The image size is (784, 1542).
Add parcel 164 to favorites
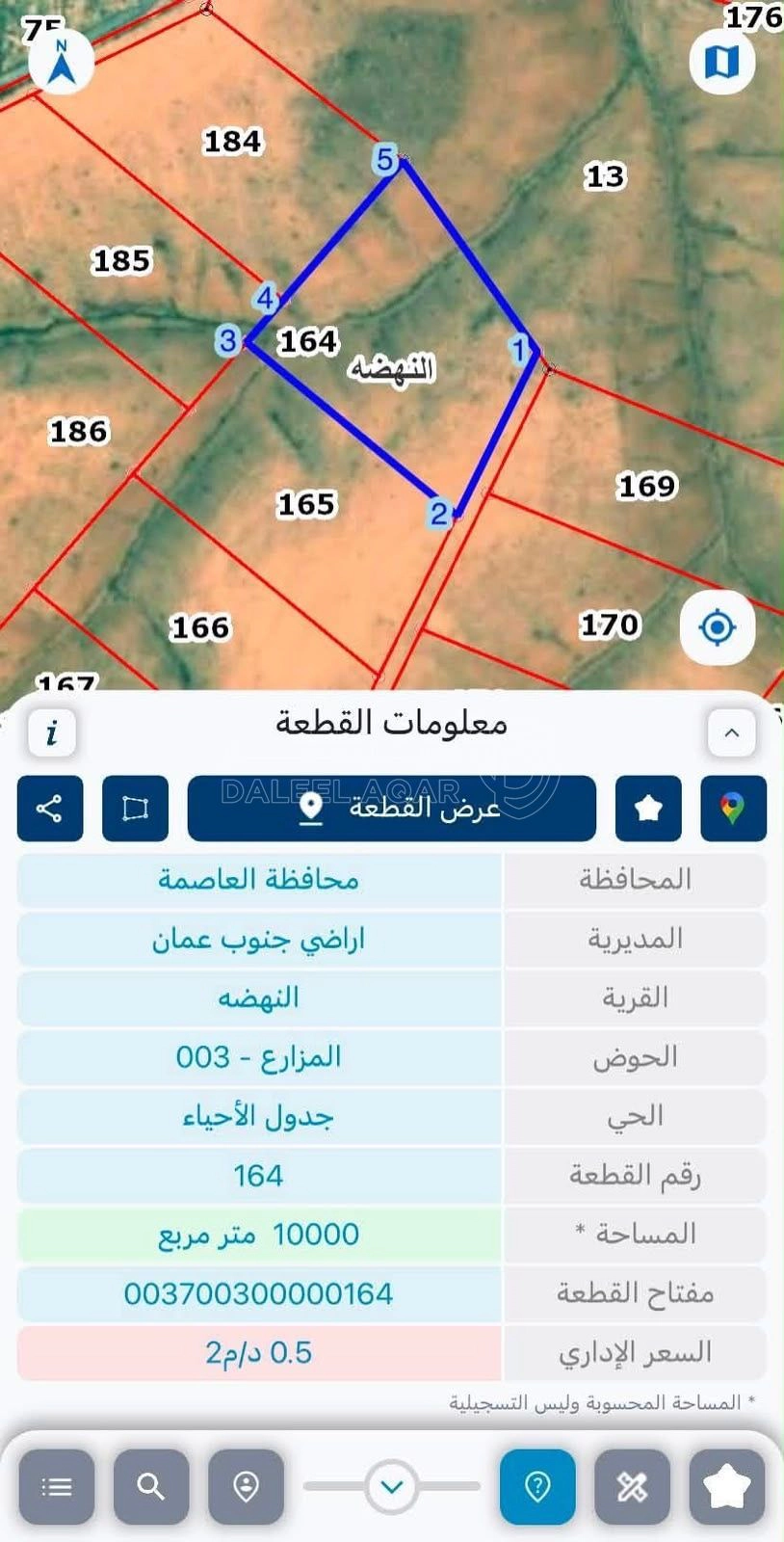648,809
